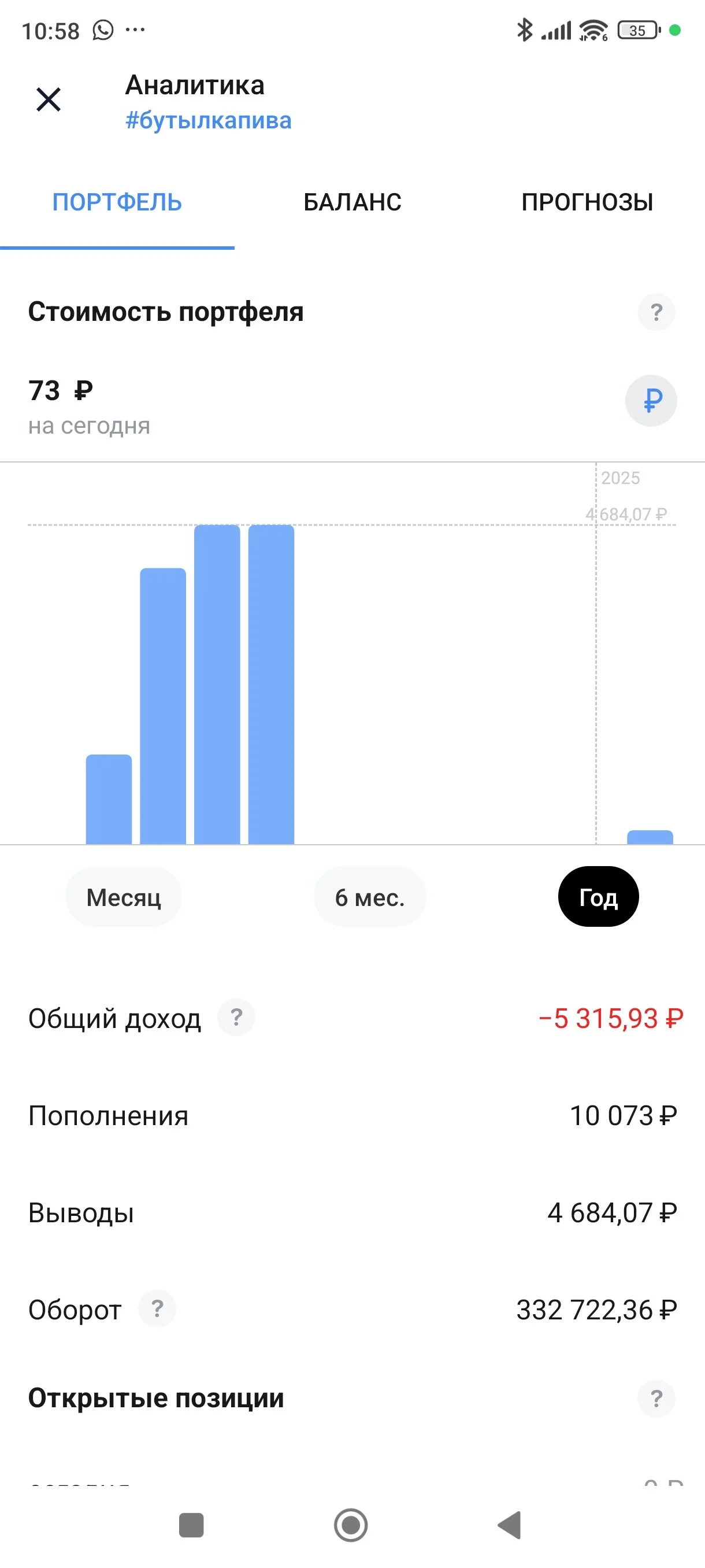The image size is (705, 1568).
Task: Open the #бутылкапива account link
Action: point(208,120)
